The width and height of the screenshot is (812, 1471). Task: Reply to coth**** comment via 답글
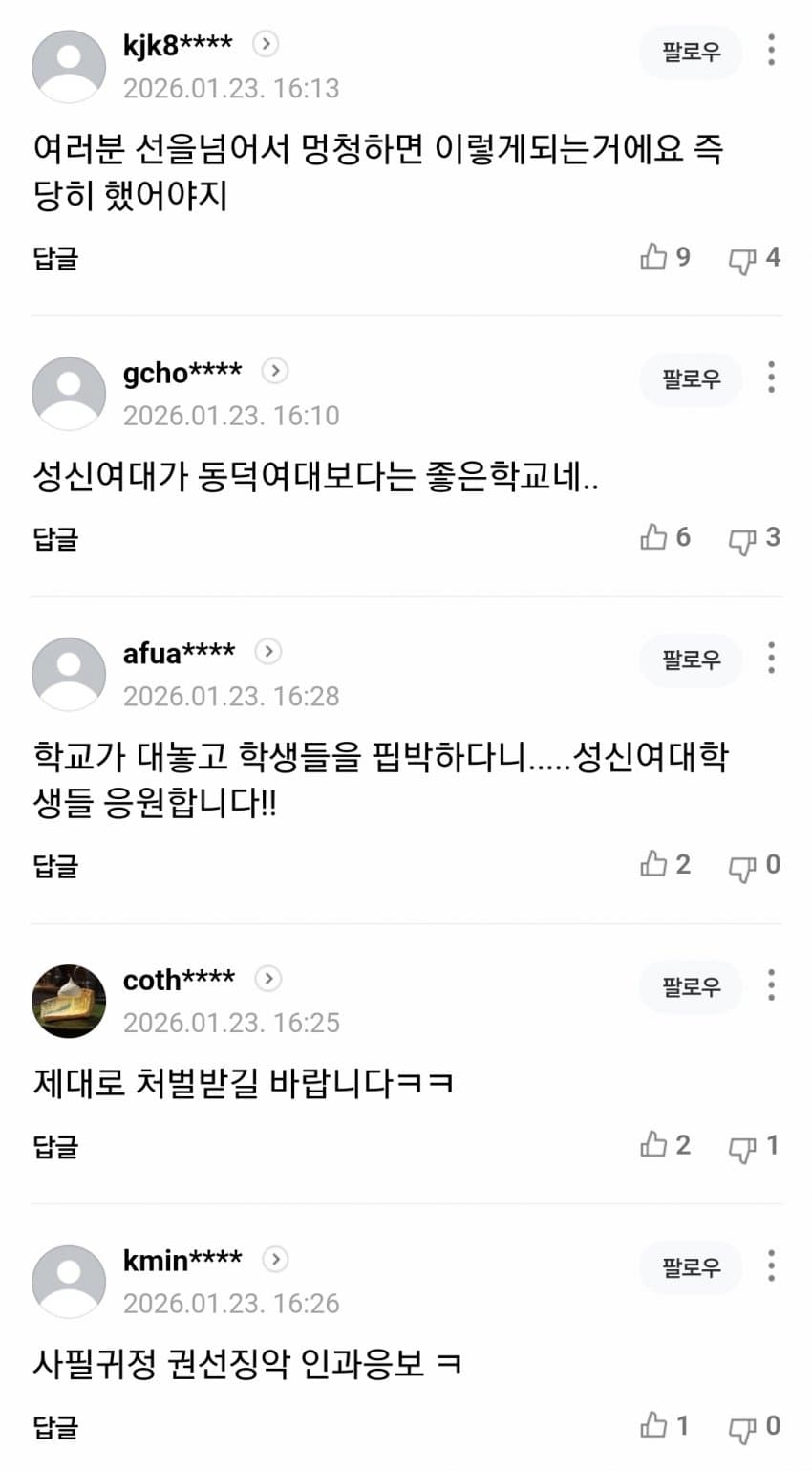click(54, 1145)
